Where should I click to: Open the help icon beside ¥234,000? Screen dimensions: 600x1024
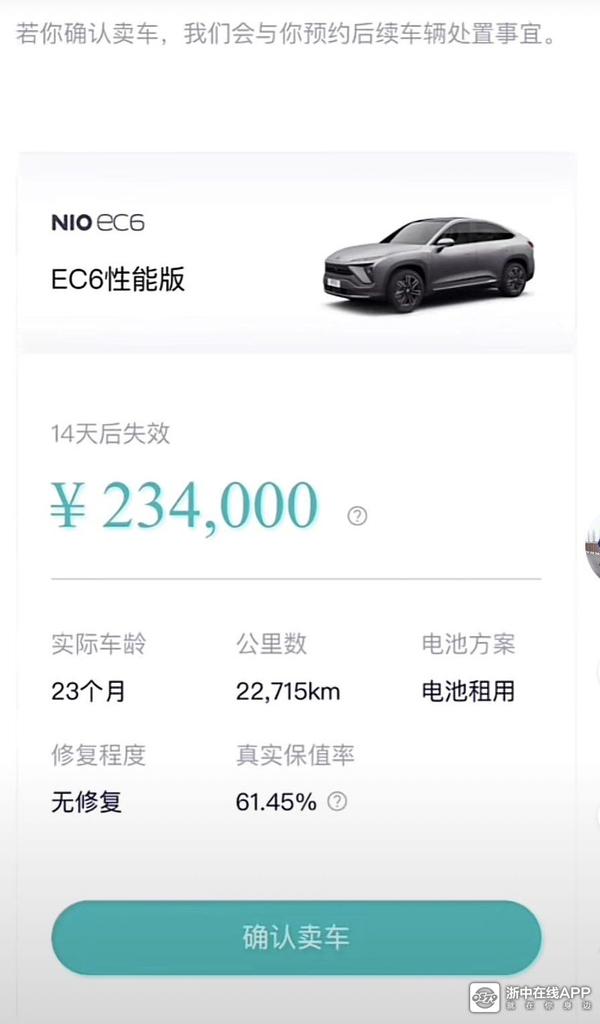[357, 516]
